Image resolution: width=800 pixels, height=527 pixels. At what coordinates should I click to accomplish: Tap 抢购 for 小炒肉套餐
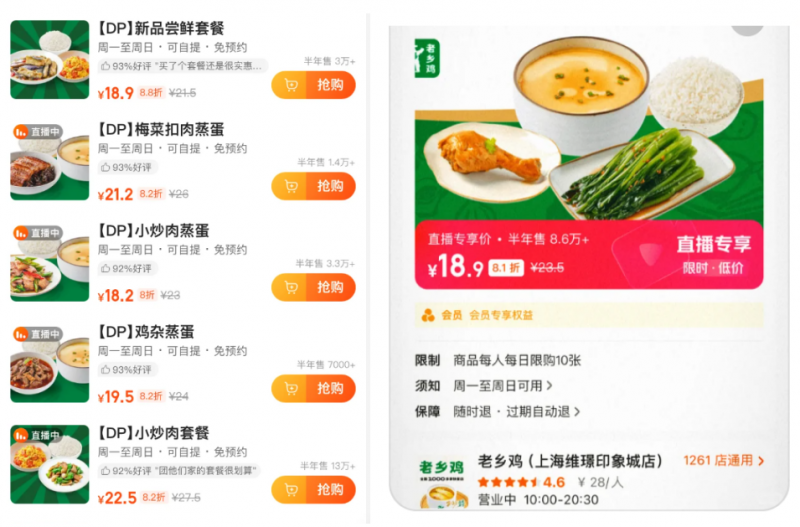point(329,489)
